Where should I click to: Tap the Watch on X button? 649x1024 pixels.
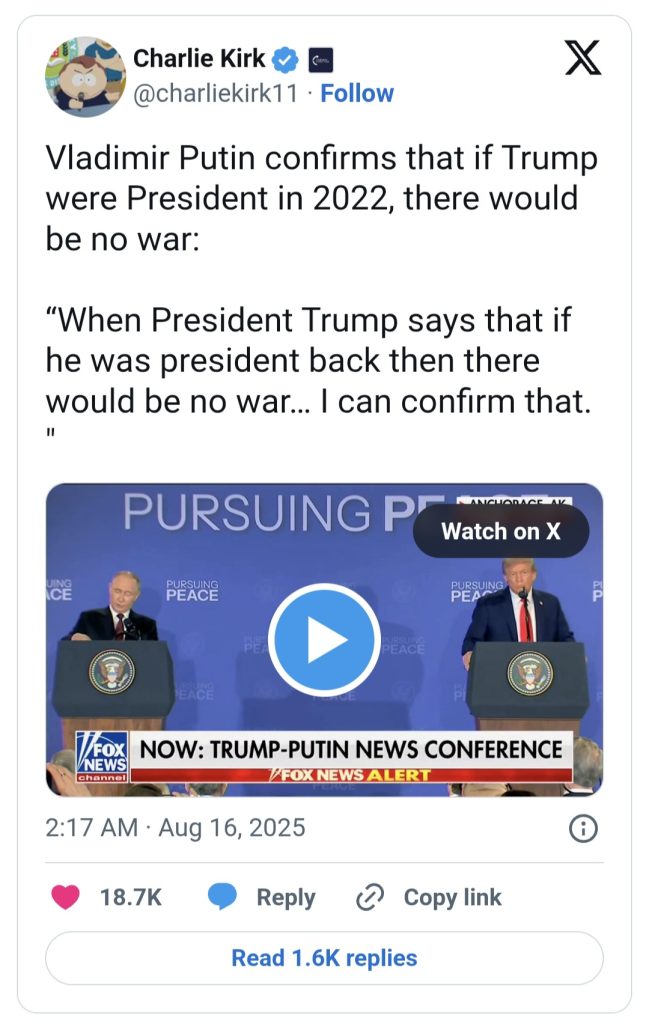click(501, 531)
